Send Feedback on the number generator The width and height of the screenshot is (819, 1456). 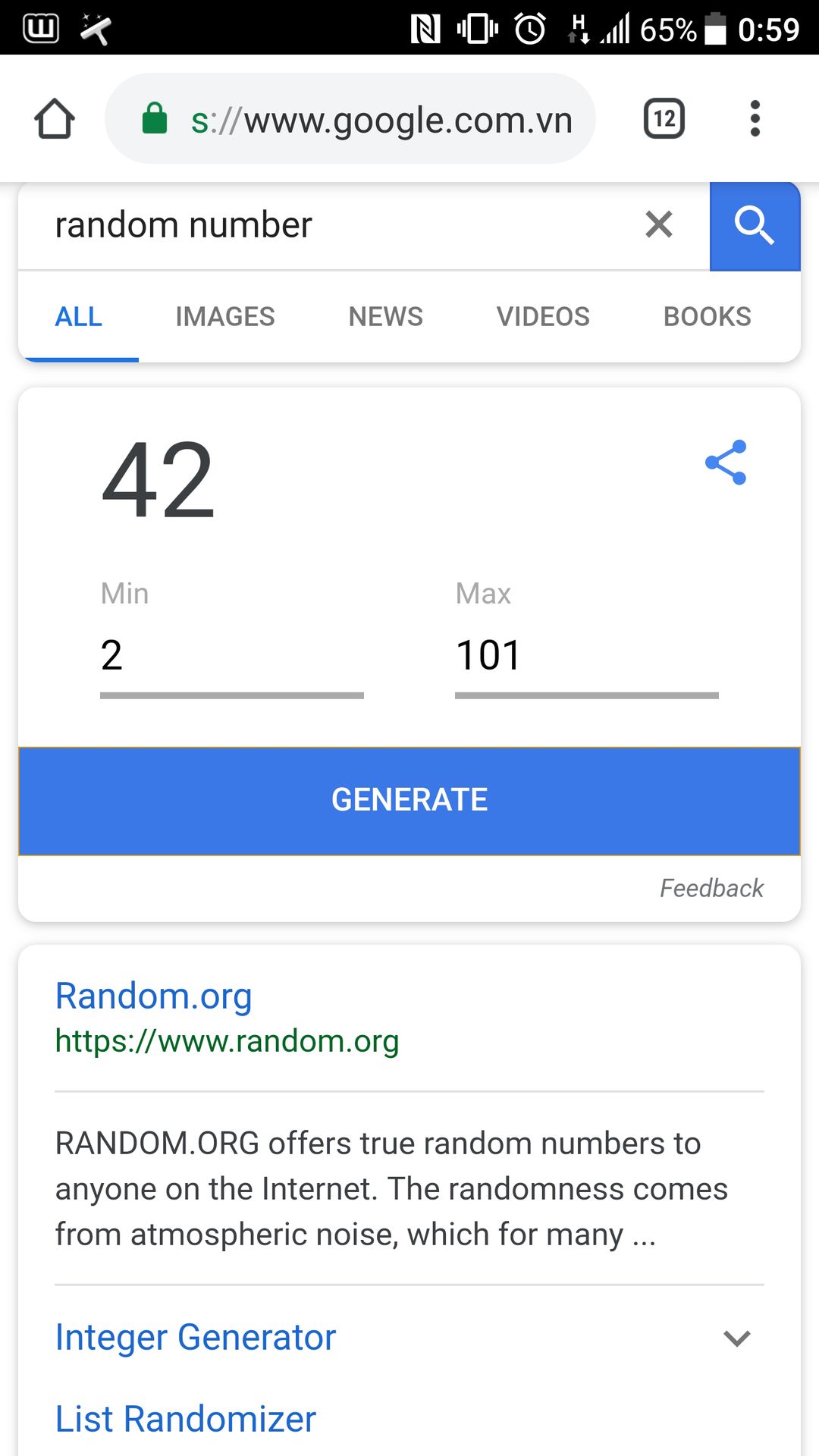point(711,888)
